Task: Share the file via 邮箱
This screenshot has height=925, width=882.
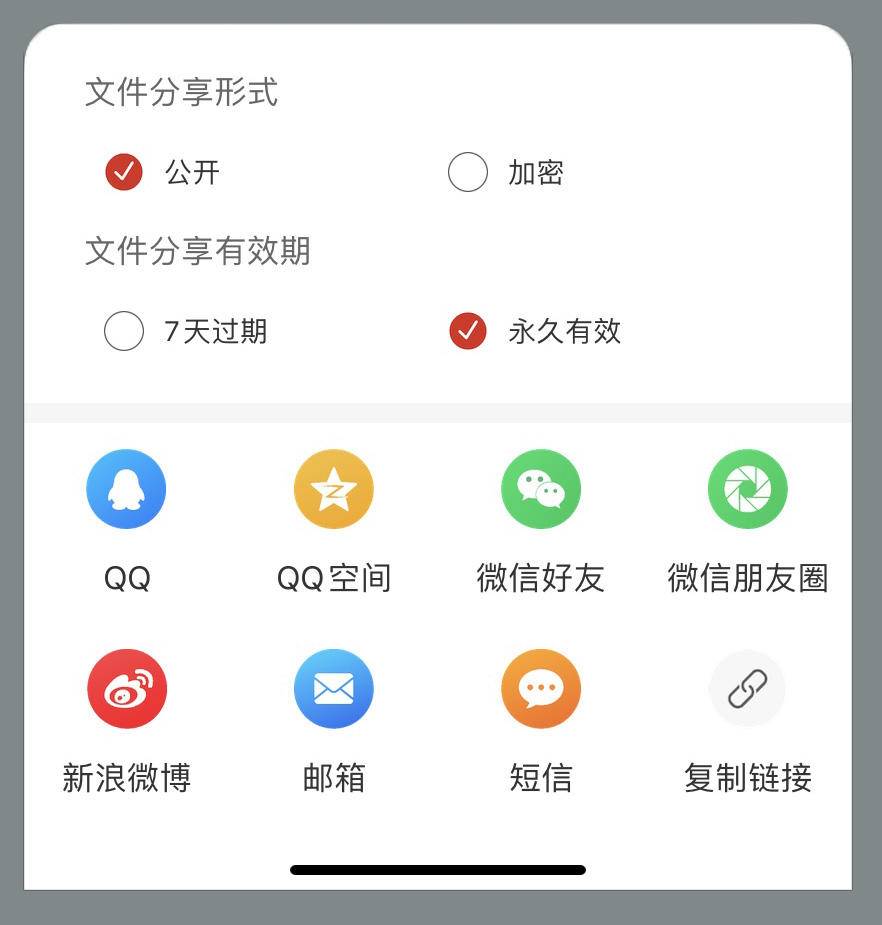Action: click(333, 688)
